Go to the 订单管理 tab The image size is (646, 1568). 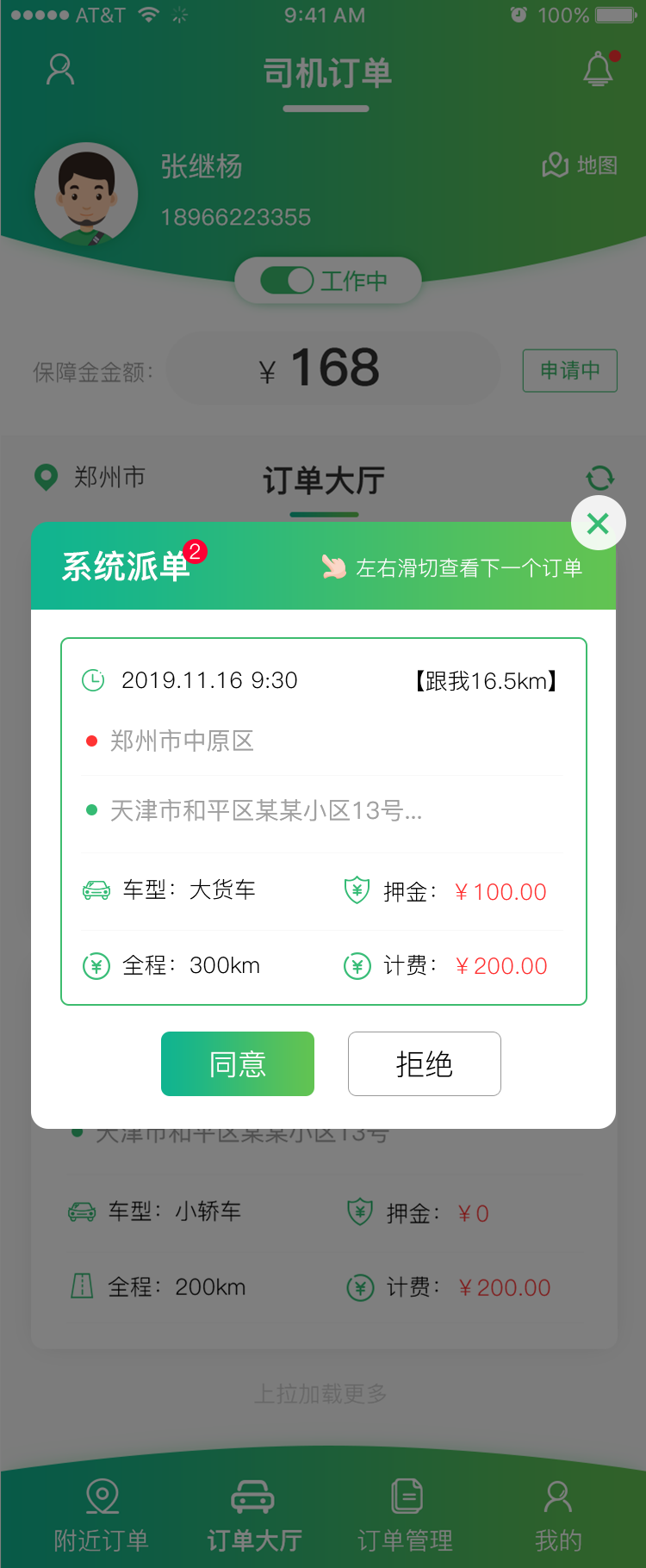click(x=406, y=1515)
